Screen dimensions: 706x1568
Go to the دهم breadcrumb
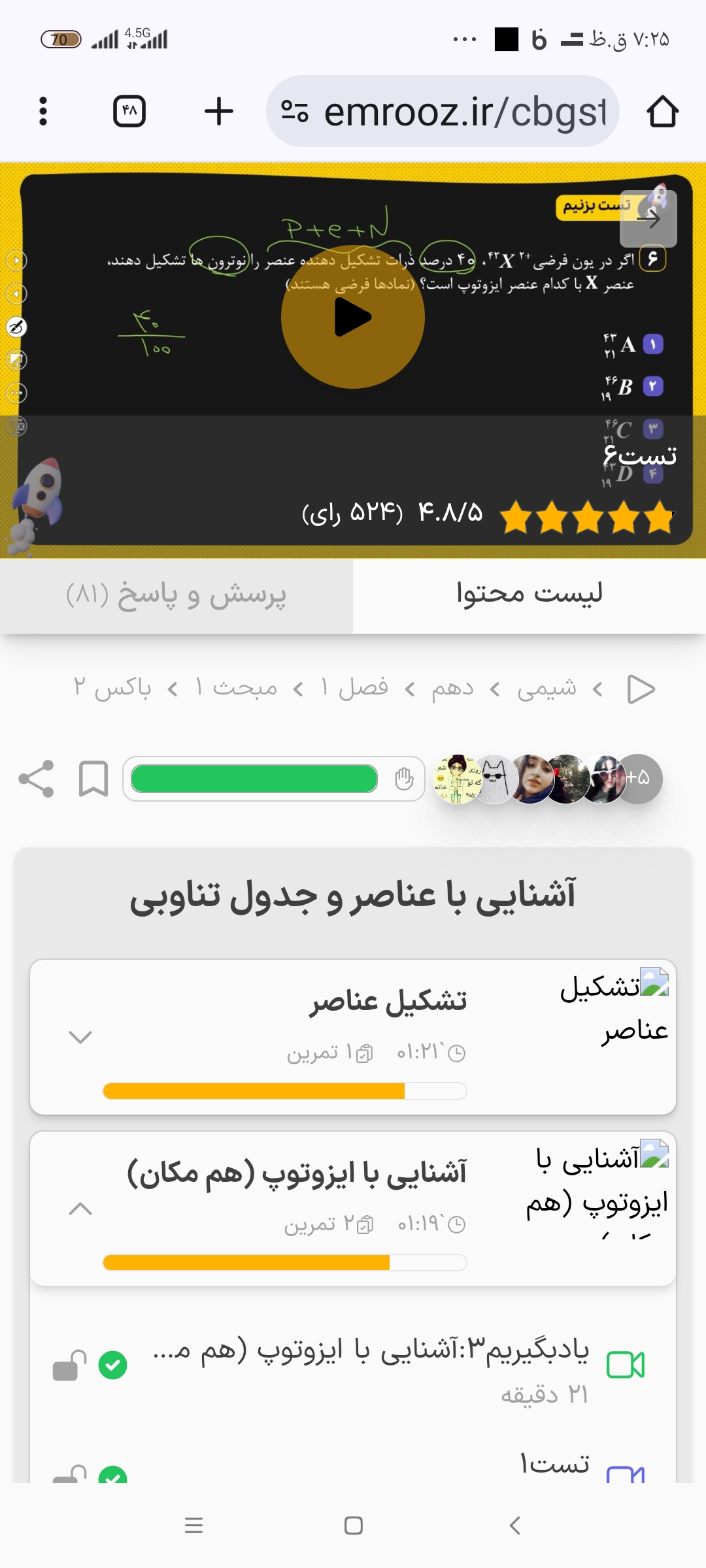click(452, 689)
